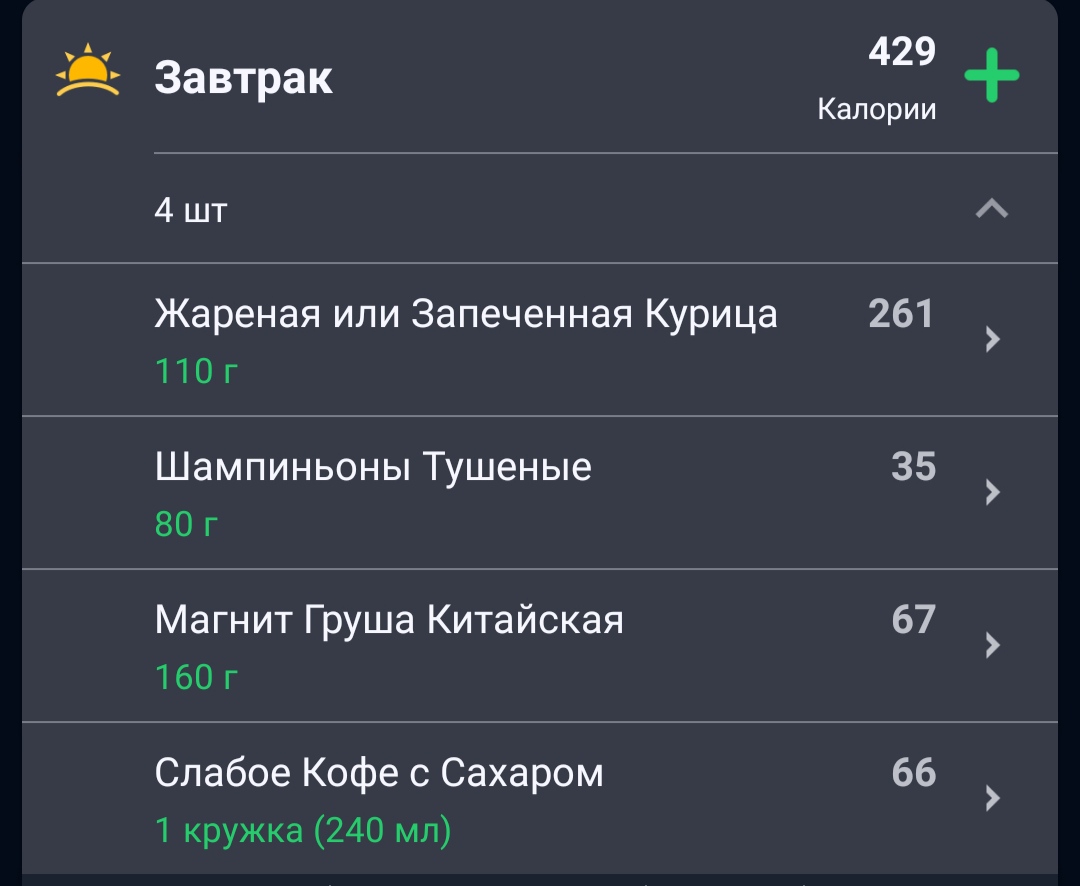Screen dimensions: 1080x886
Task: Add food to Завтрак with plus icon
Action: point(991,78)
